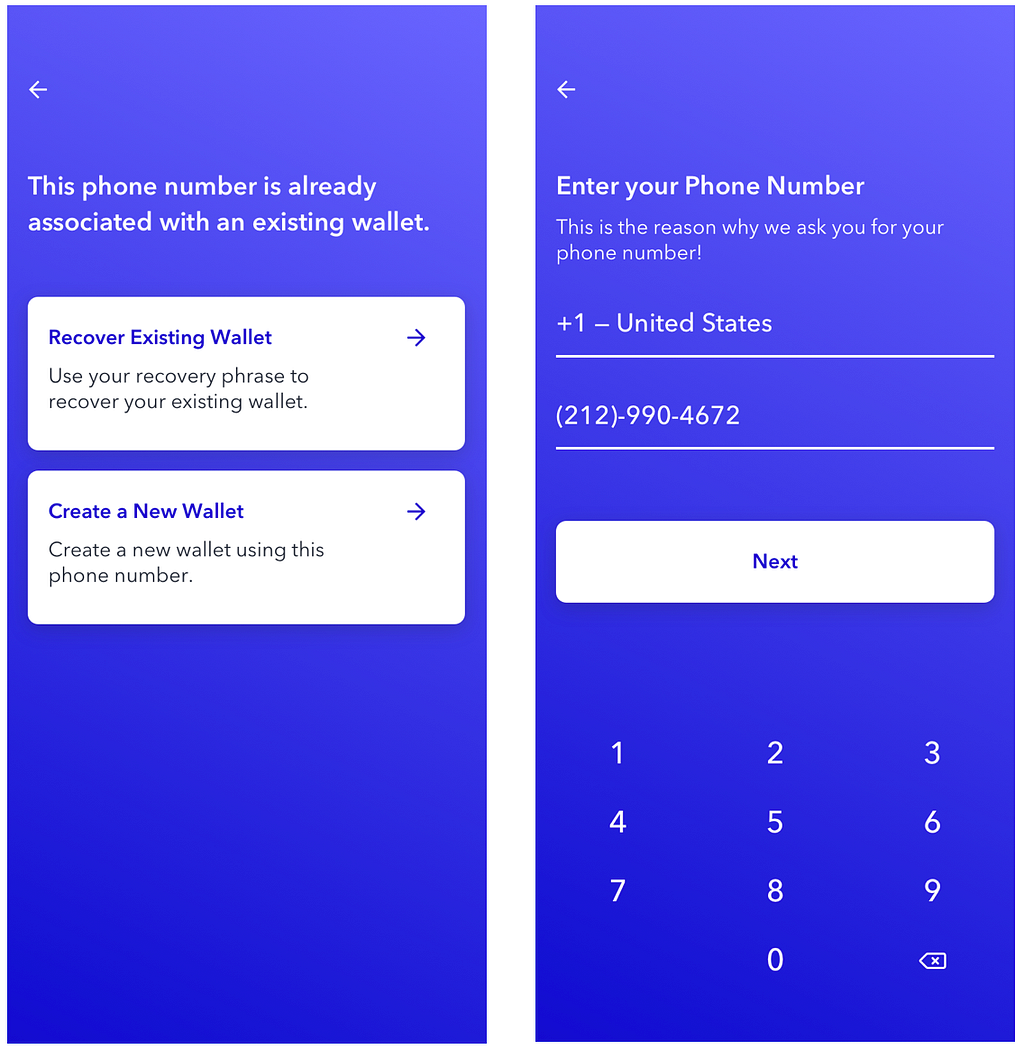Image resolution: width=1024 pixels, height=1047 pixels.
Task: Choose Create a New Wallet card
Action: 246,547
